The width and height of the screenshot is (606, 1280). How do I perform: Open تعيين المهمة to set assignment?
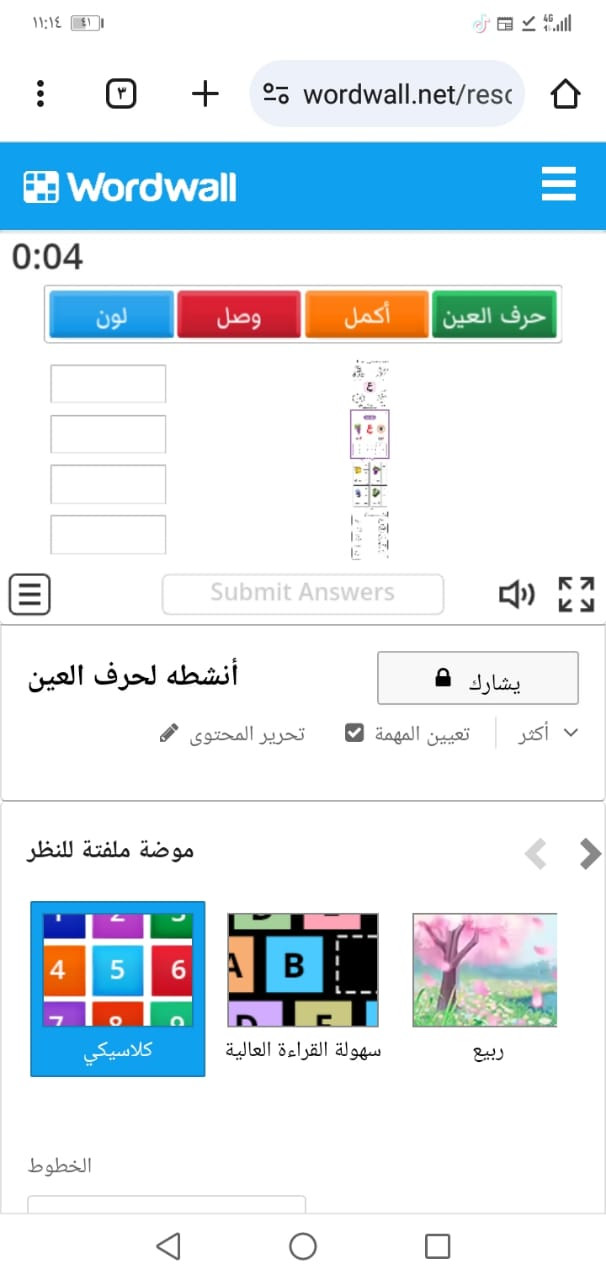coord(407,734)
